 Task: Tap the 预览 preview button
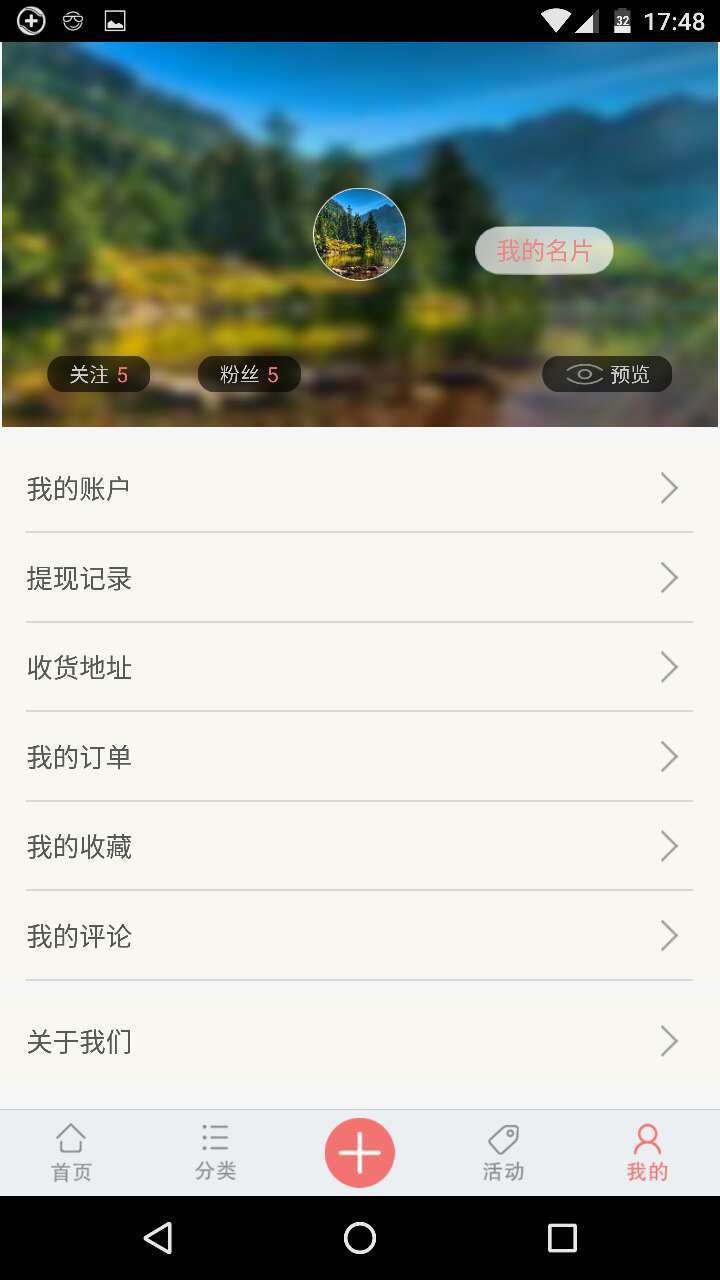click(607, 374)
